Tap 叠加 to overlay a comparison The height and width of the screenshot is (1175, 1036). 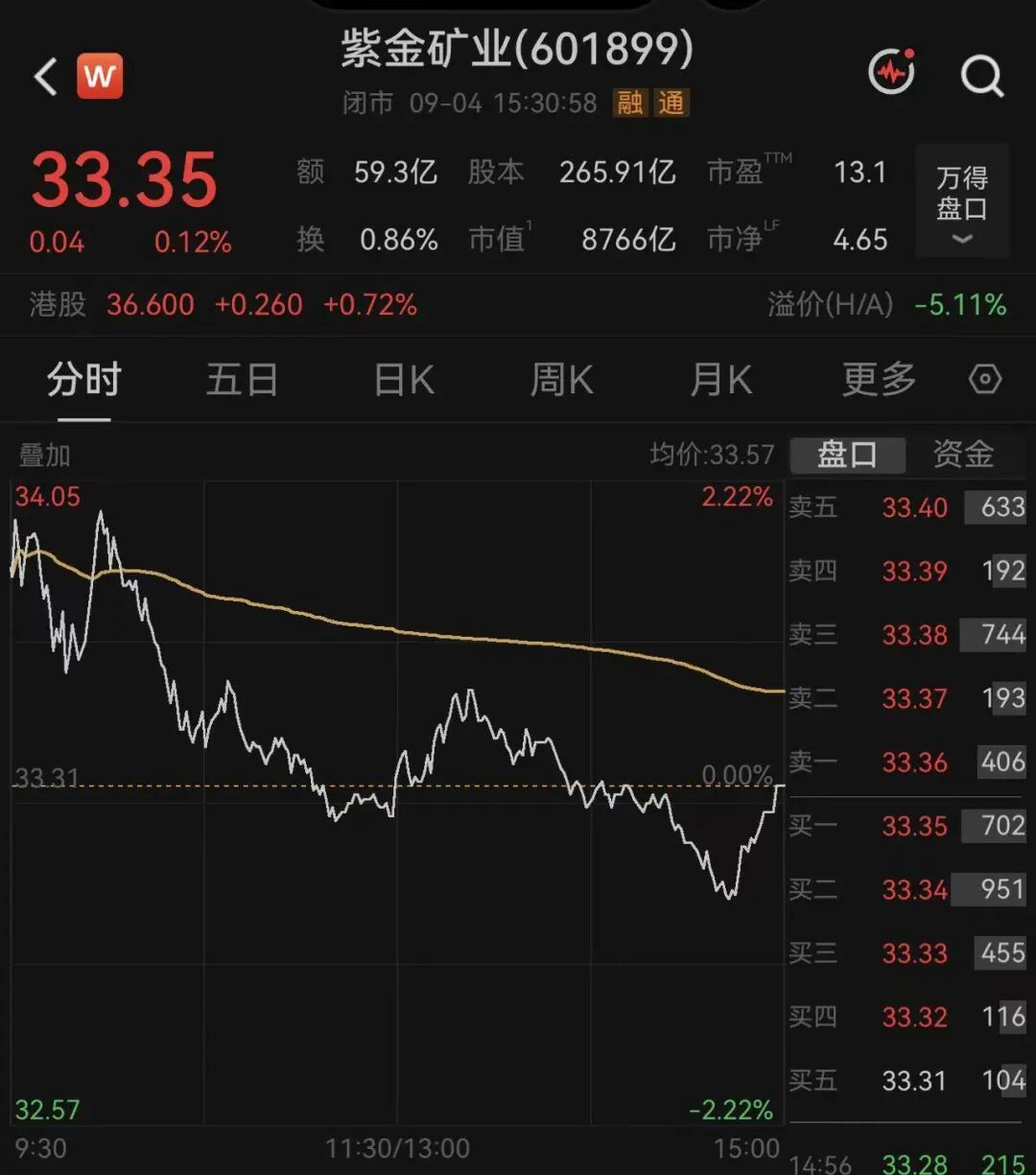click(44, 456)
